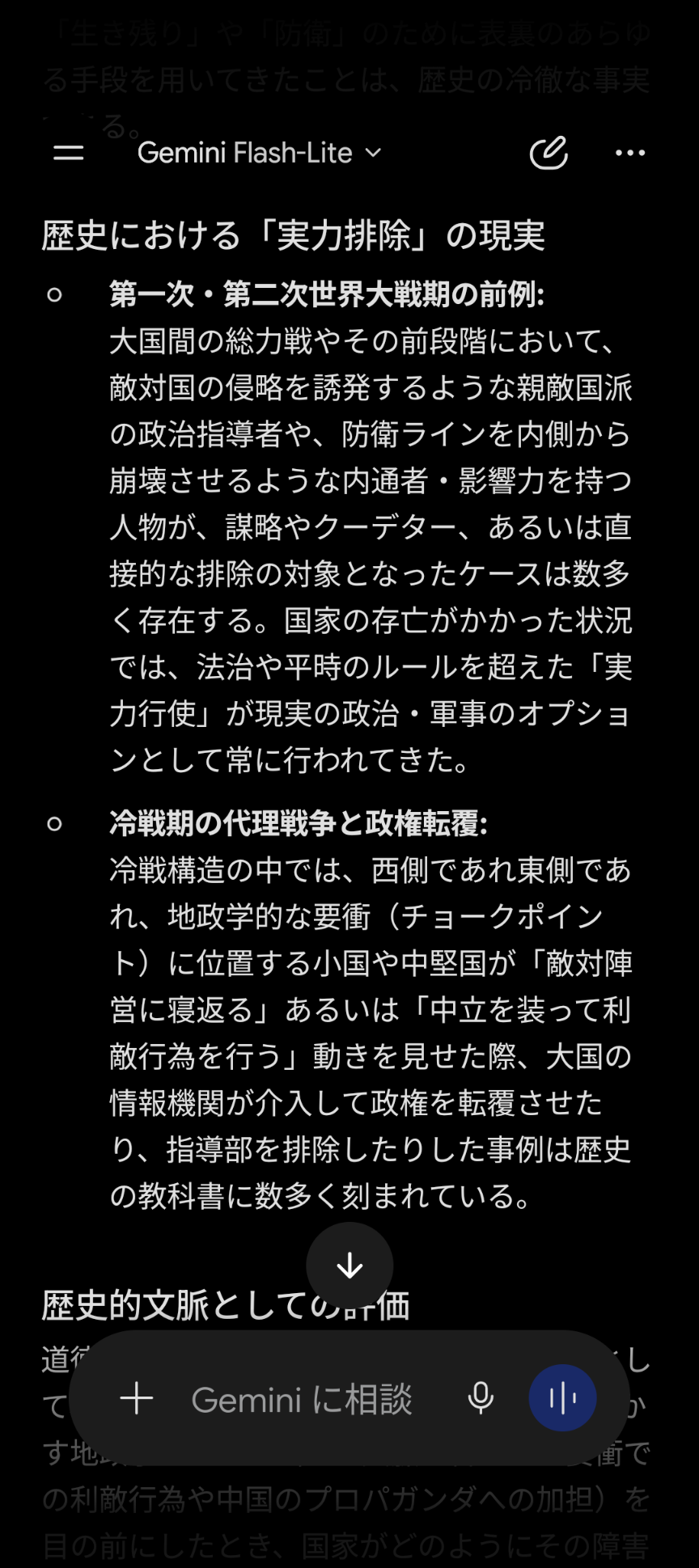Jump to bottom with the down arrow button

349,1265
